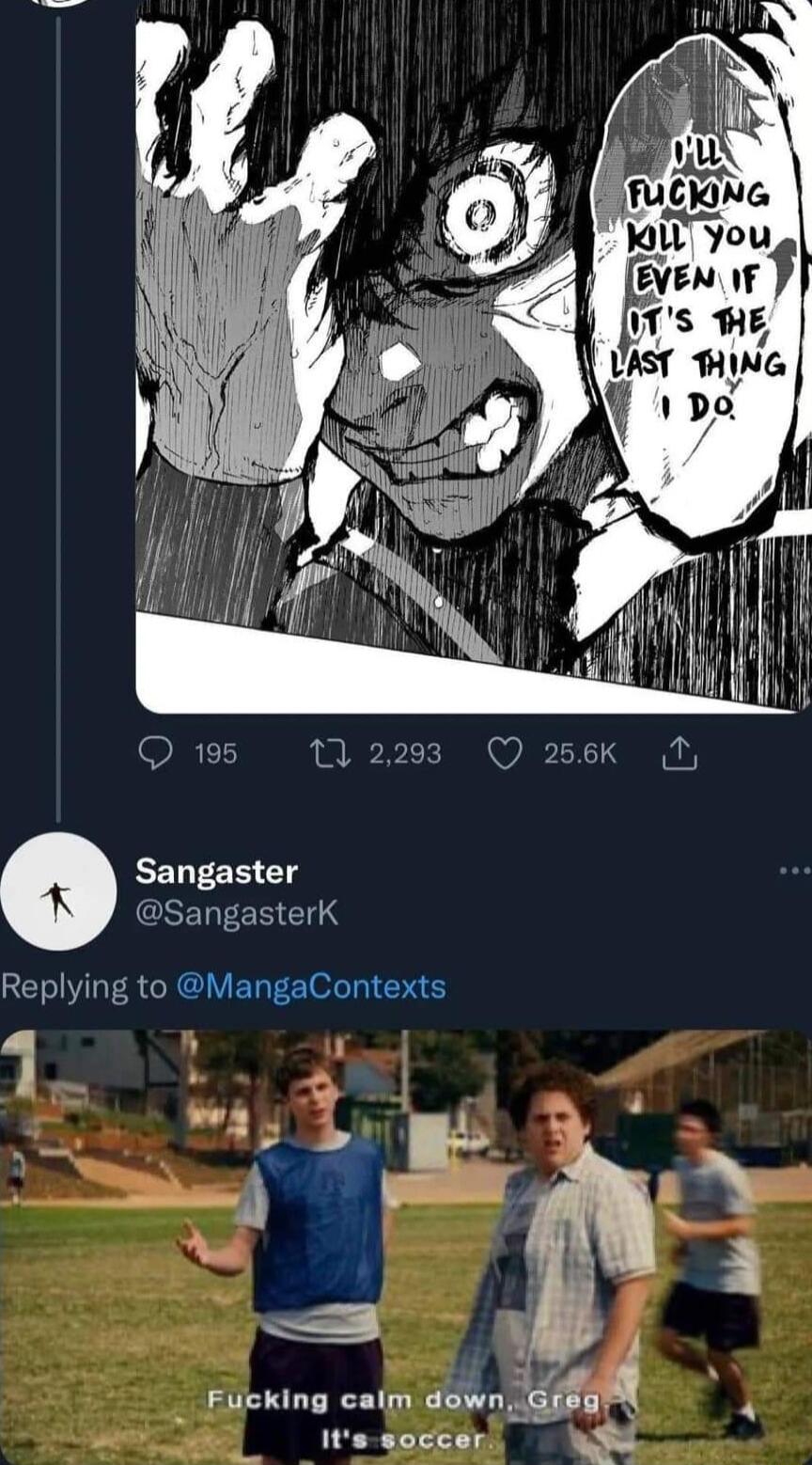Open the overflow menu on Sangaster's reply

(x=794, y=871)
